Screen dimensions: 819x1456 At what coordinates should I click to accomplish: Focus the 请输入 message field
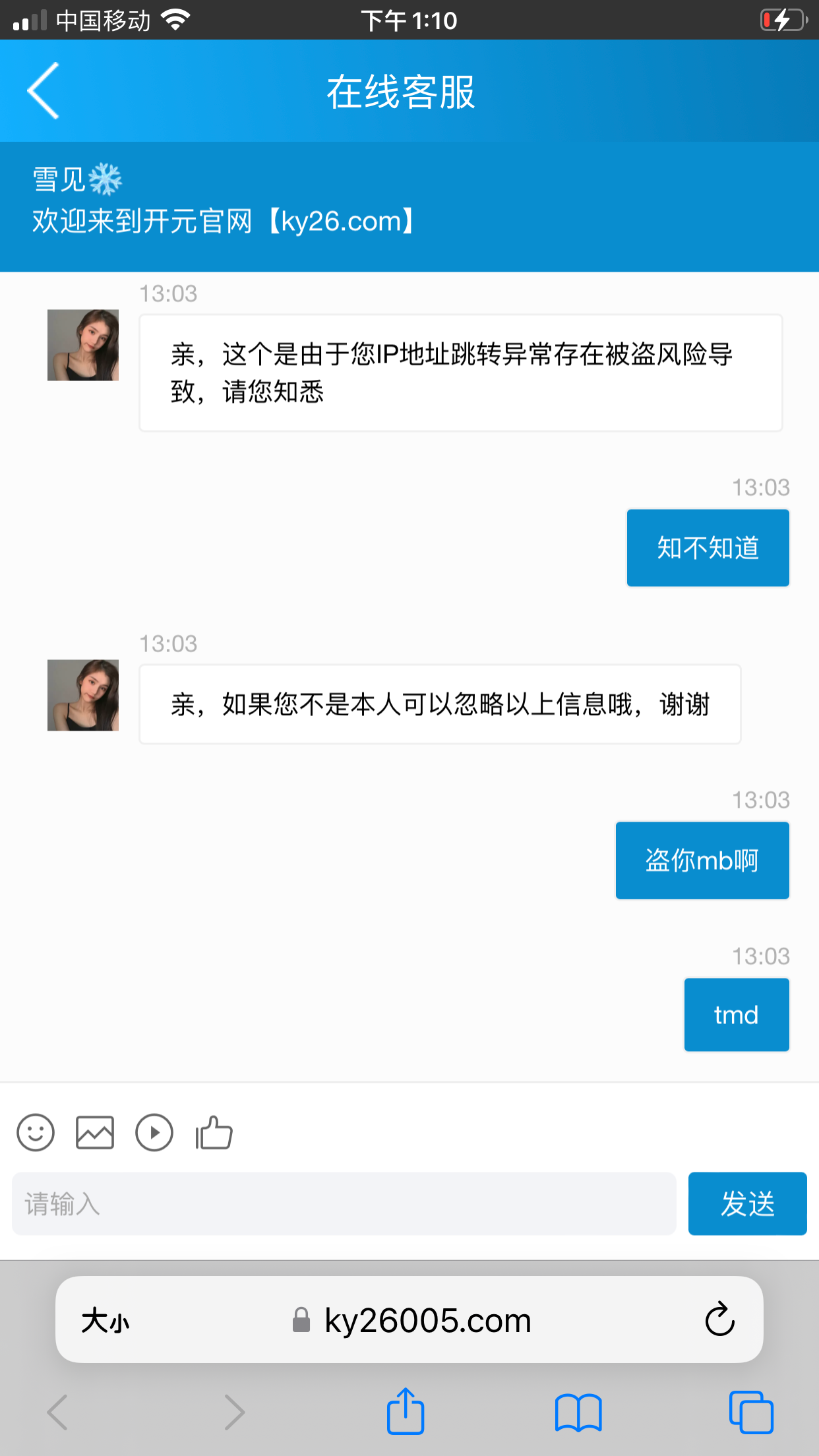tap(344, 1204)
